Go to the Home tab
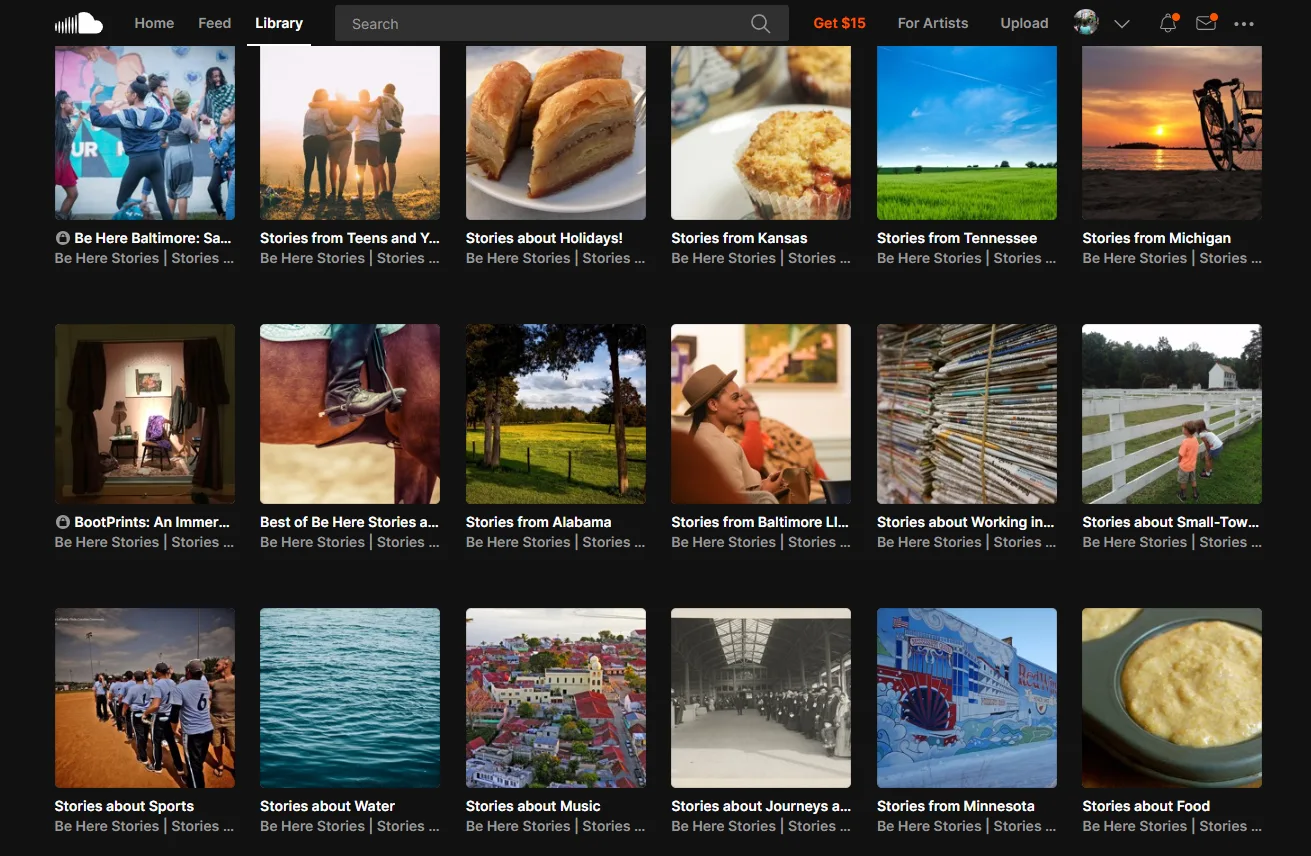The height and width of the screenshot is (856, 1311). pos(154,23)
